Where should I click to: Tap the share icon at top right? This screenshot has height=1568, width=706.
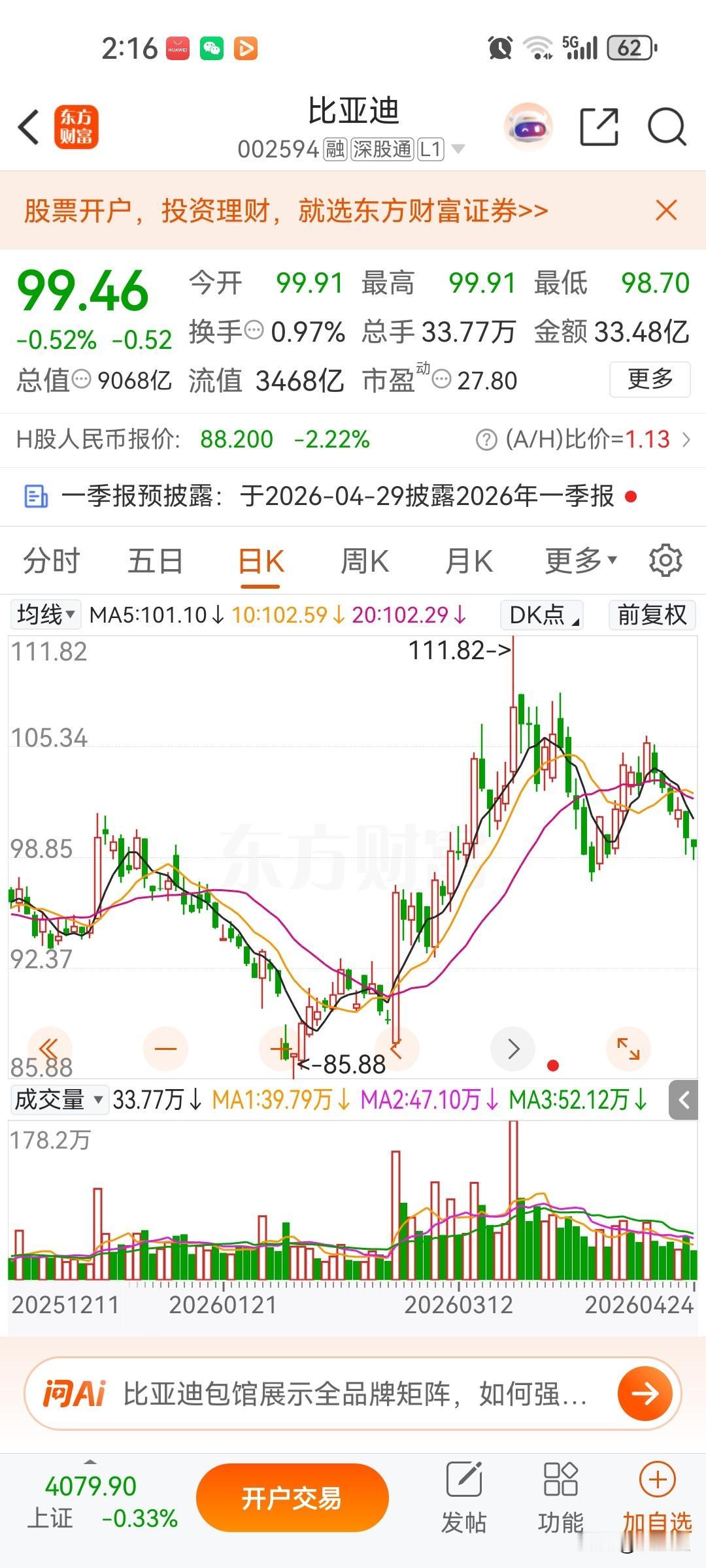click(x=599, y=125)
